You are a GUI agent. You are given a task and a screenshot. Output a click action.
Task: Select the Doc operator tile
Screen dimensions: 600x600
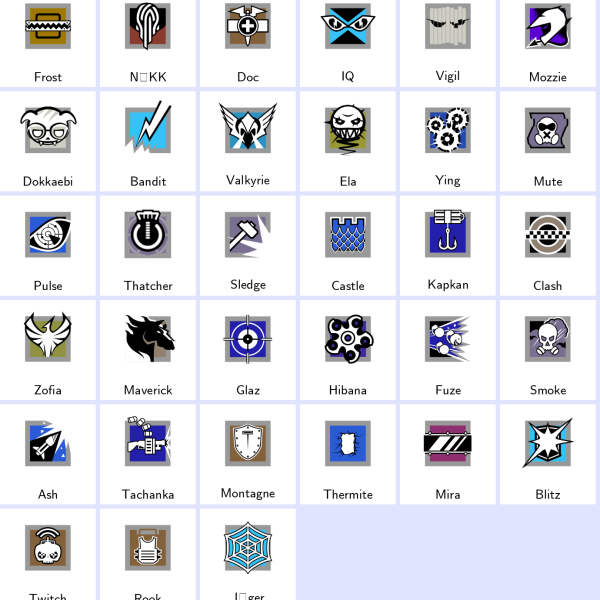click(x=248, y=40)
